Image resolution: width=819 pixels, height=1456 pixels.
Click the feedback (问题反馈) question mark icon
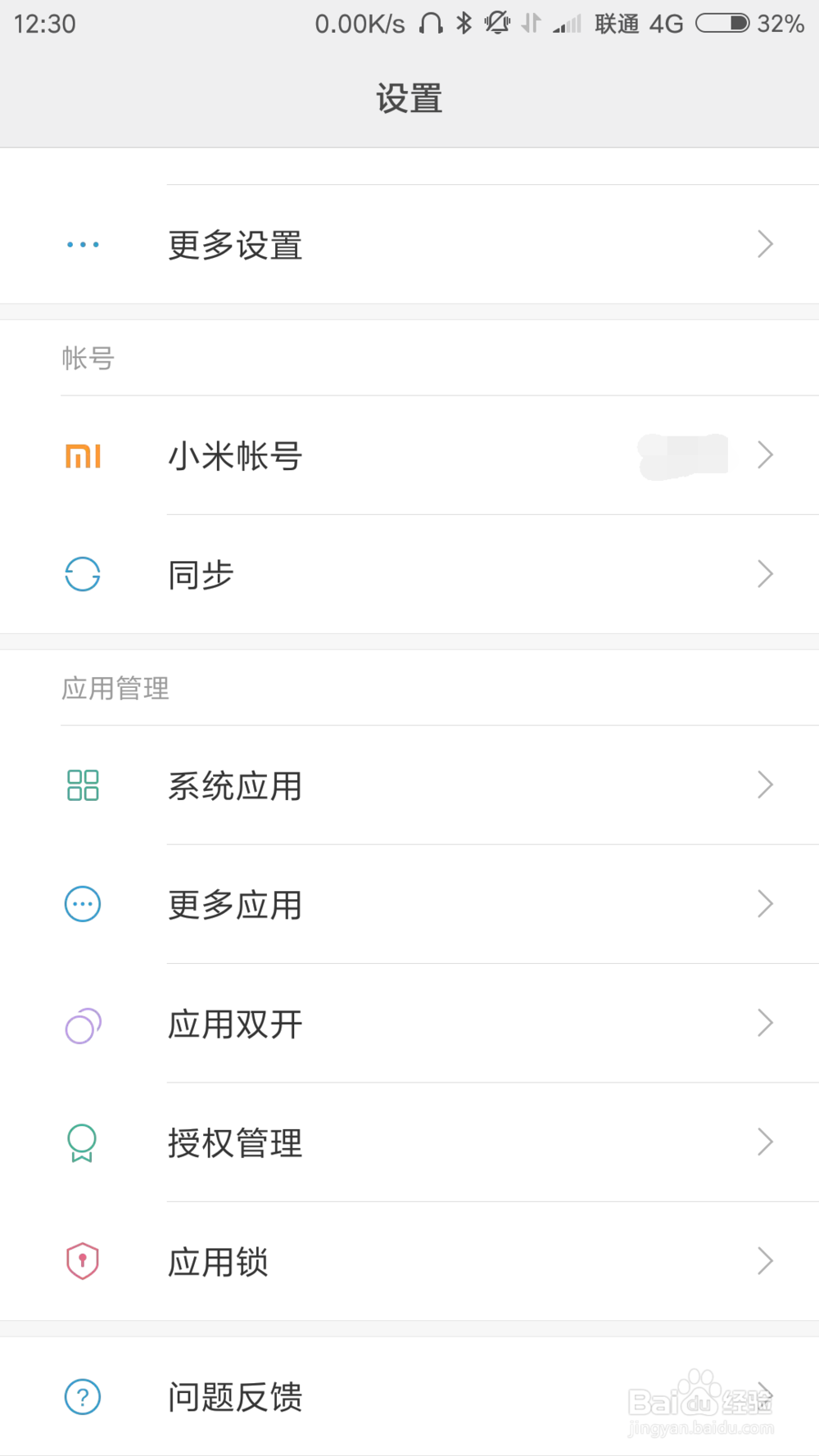82,1397
